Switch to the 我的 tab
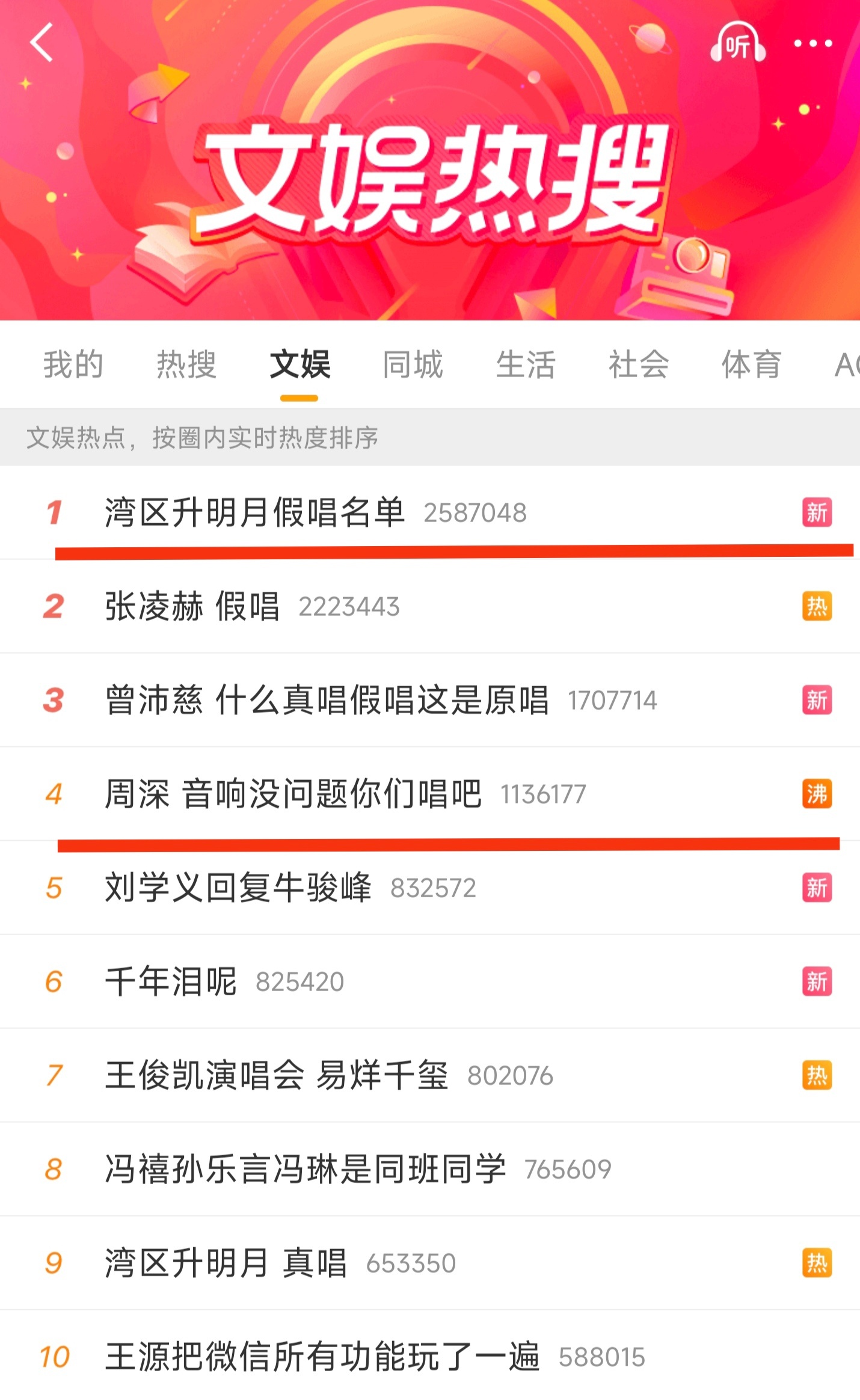The width and height of the screenshot is (860, 1400). (73, 364)
